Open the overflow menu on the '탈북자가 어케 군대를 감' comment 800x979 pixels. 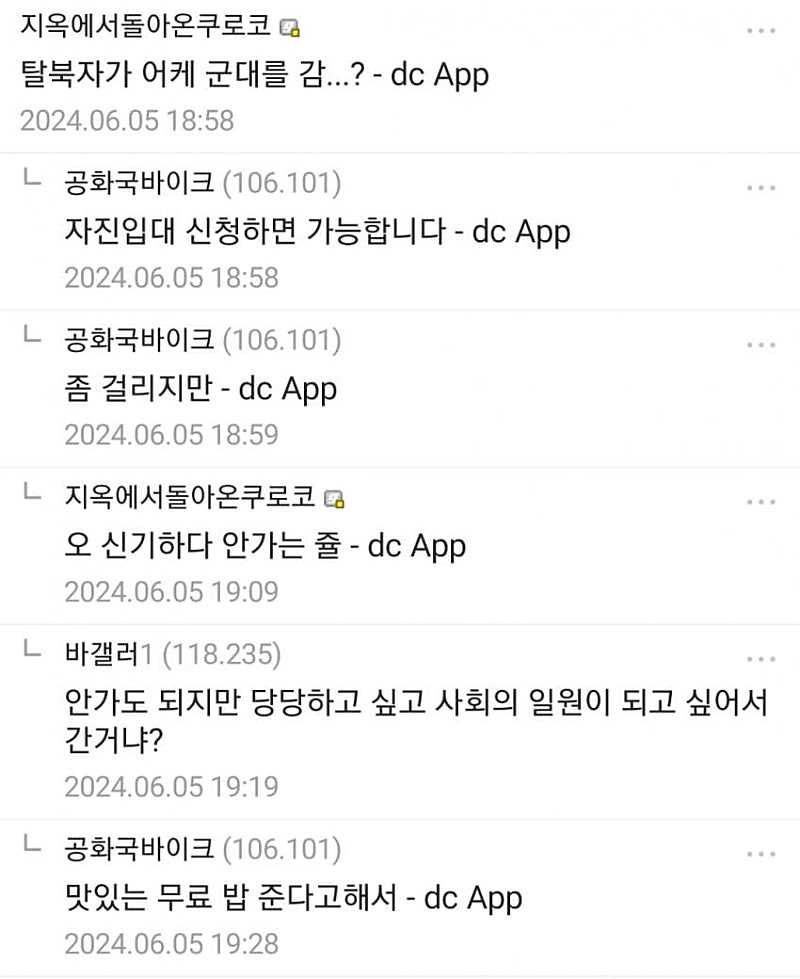761,31
